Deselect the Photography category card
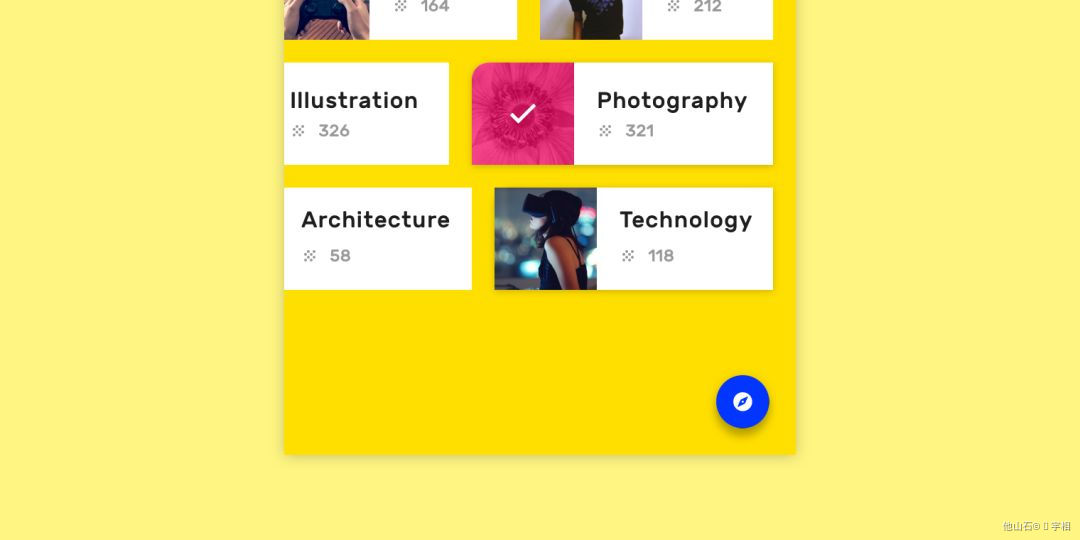This screenshot has width=1080, height=540. [622, 114]
